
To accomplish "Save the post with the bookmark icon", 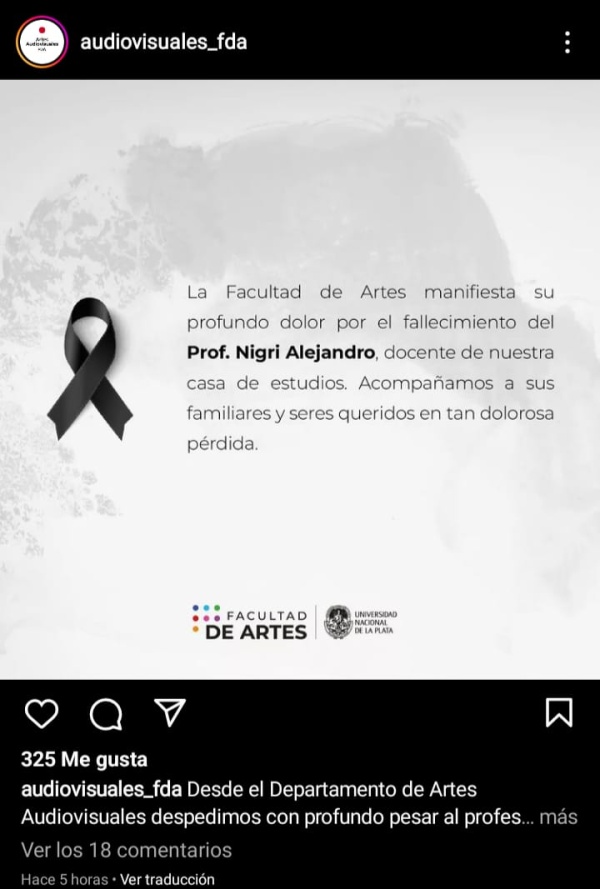I will click(558, 713).
